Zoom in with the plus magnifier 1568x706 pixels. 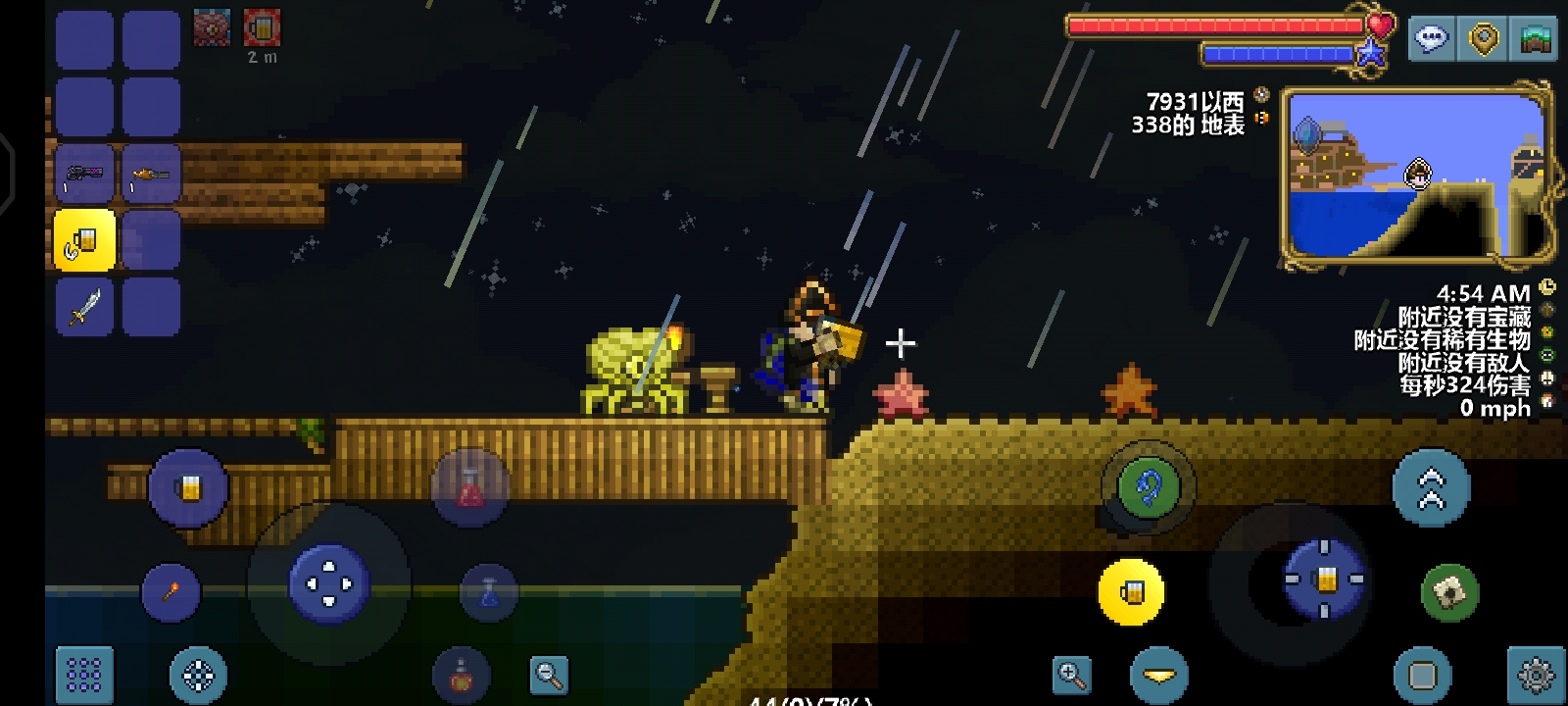pos(1071,675)
